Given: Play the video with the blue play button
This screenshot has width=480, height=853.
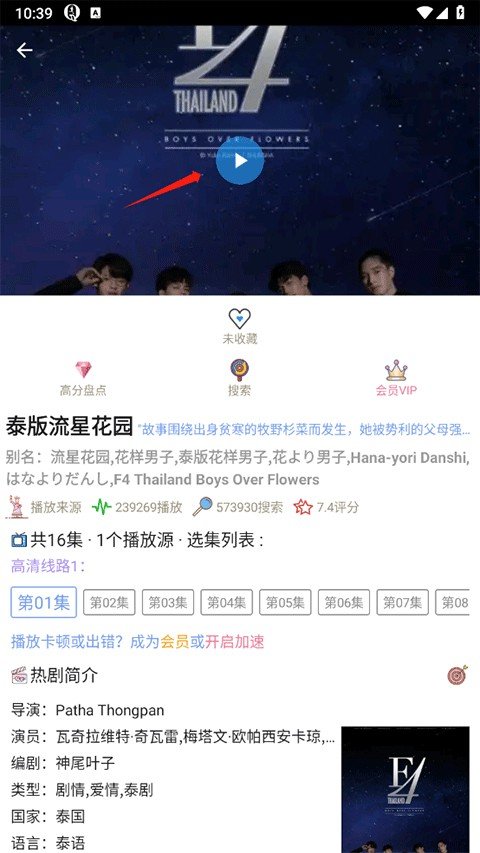Looking at the screenshot, I should pos(240,160).
